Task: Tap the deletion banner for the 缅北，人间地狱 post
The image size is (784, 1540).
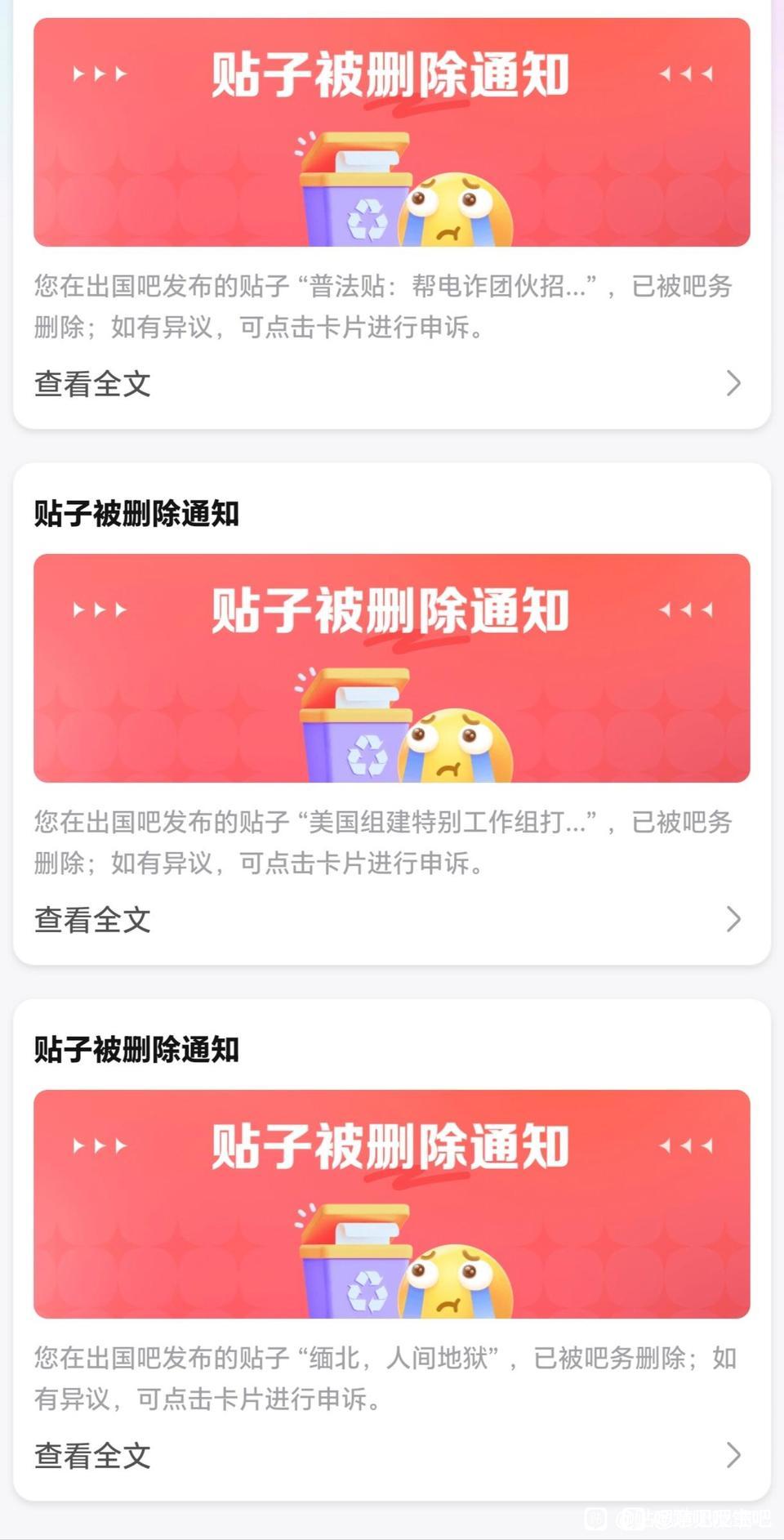Action: click(392, 1204)
